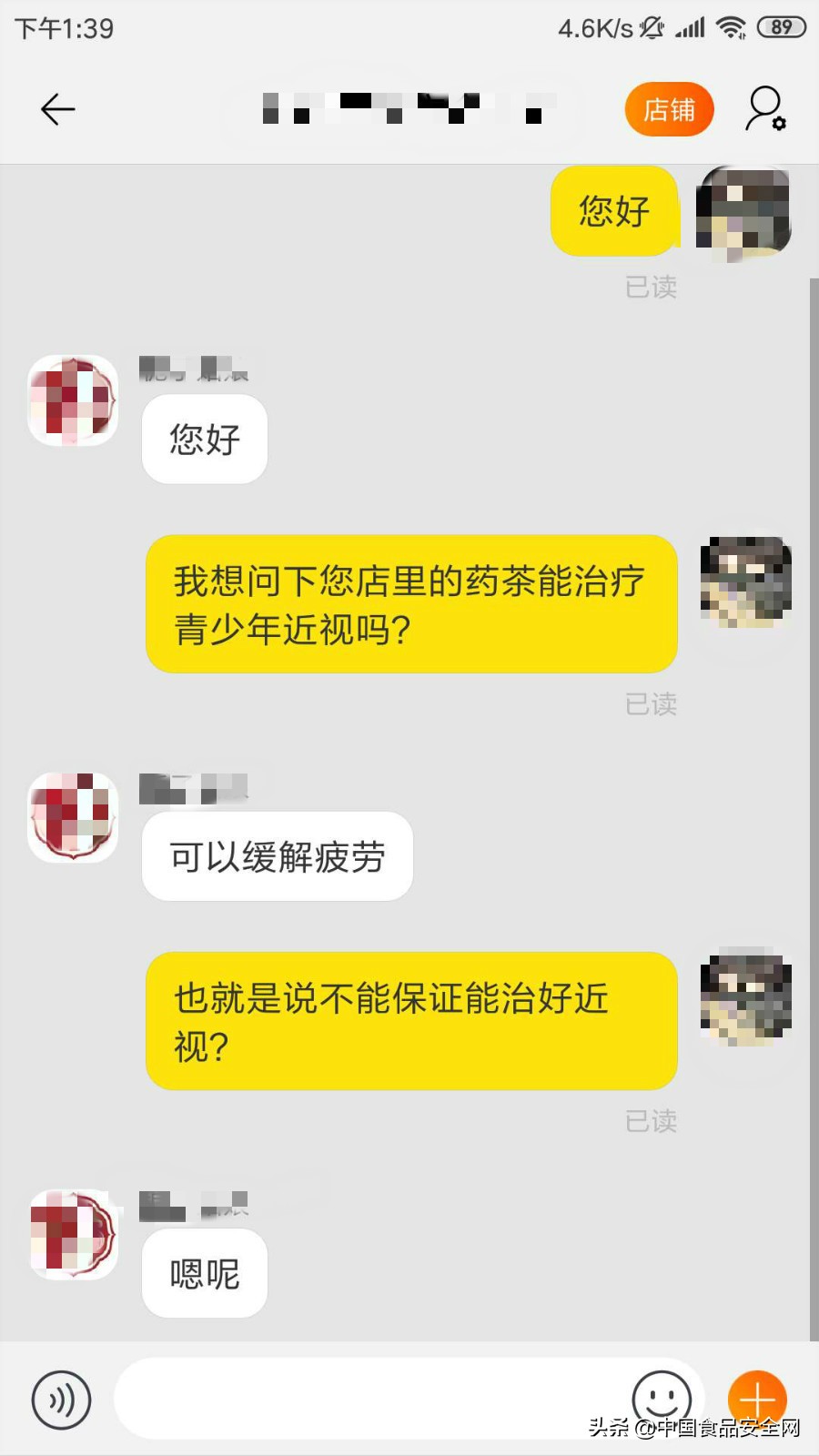Open the emoji picker smiley icon
819x1456 pixels.
click(662, 1399)
